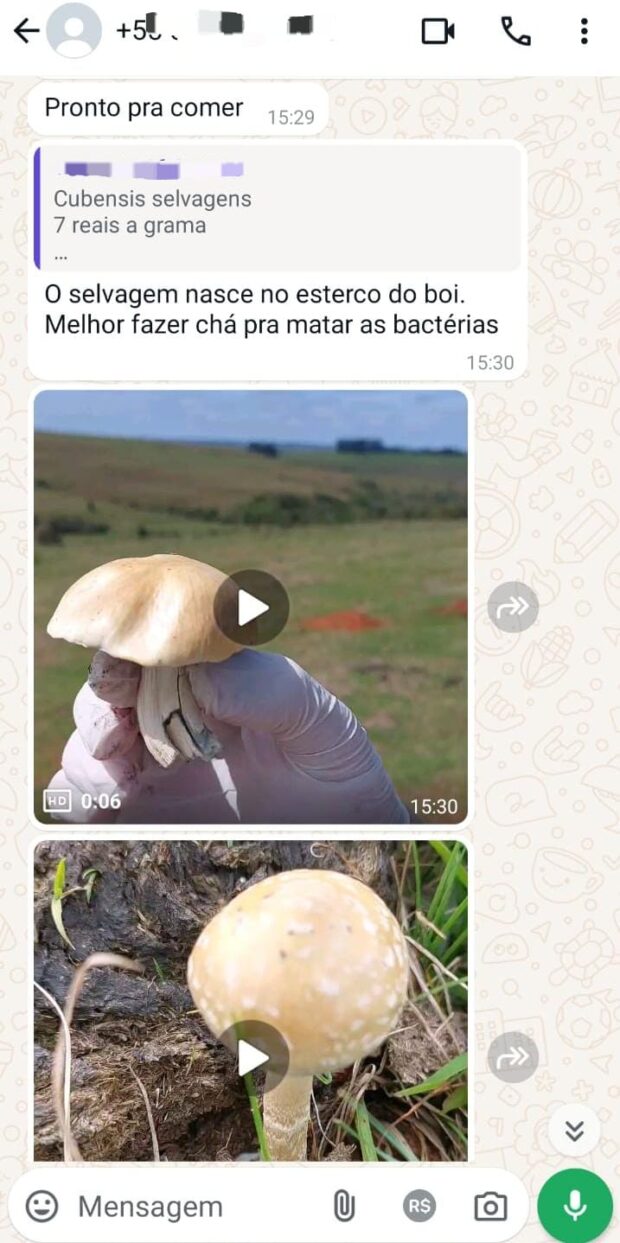620x1243 pixels.
Task: Start a video call
Action: pos(438,31)
